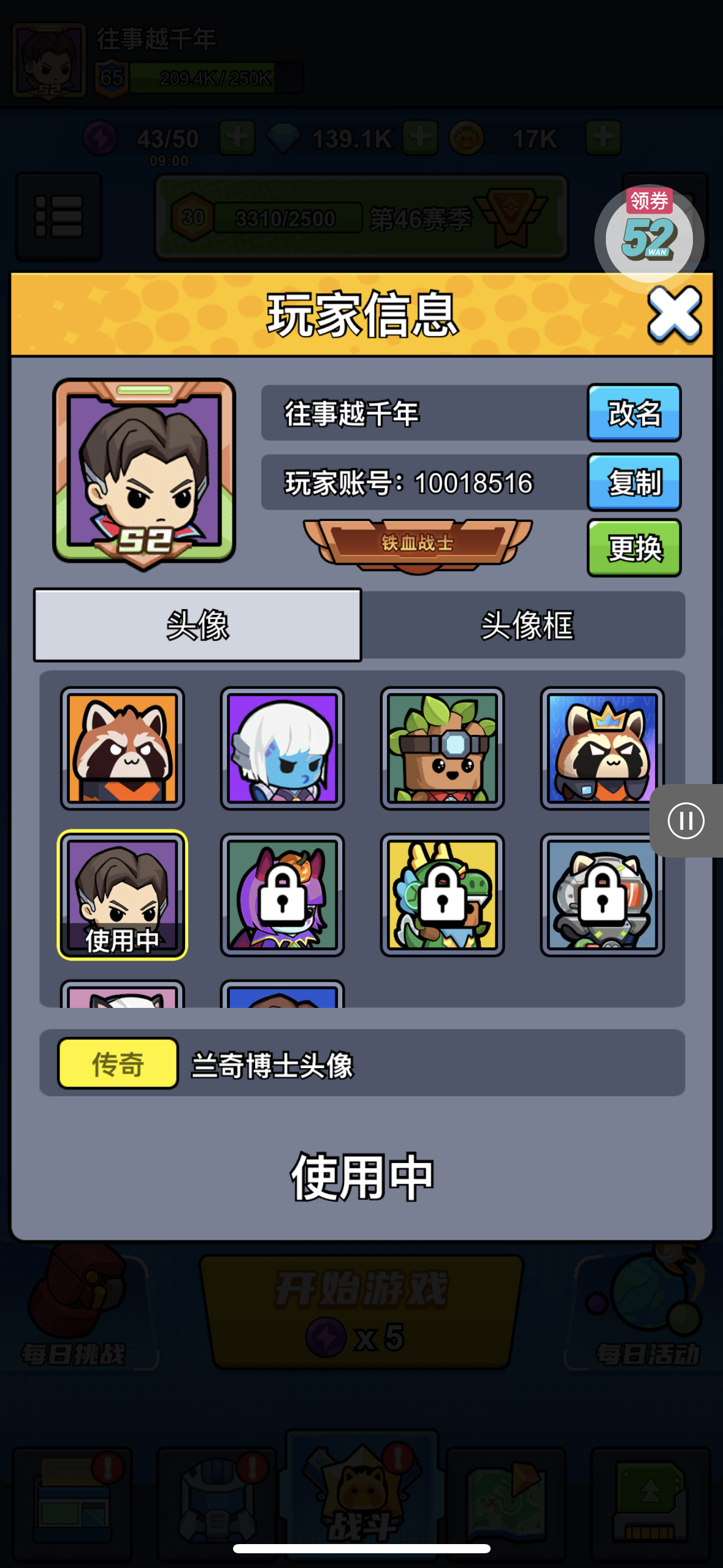
Task: Tap the avatar marked 使用中
Action: tap(123, 894)
